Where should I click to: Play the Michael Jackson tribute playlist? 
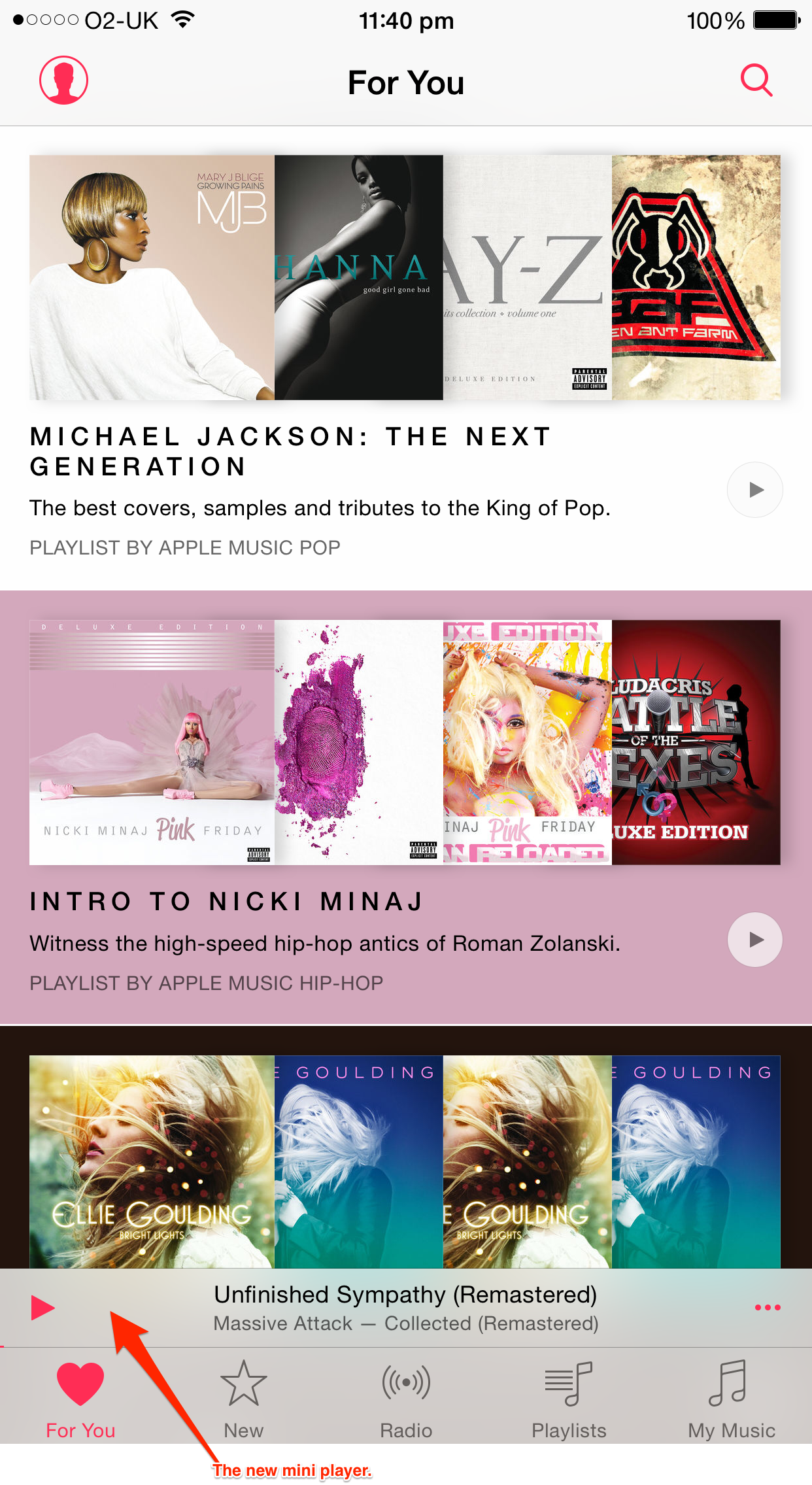click(754, 489)
